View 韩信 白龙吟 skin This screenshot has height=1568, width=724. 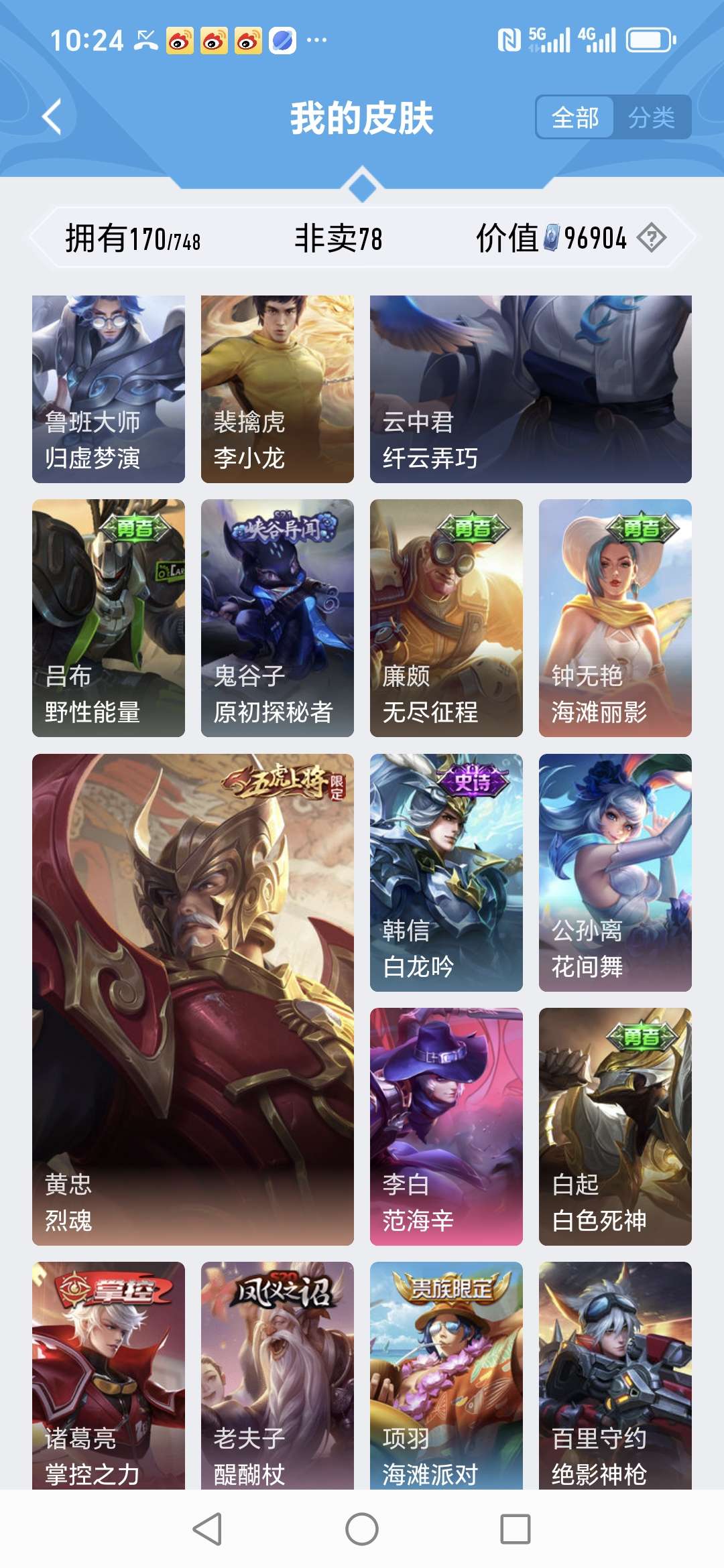coord(446,872)
